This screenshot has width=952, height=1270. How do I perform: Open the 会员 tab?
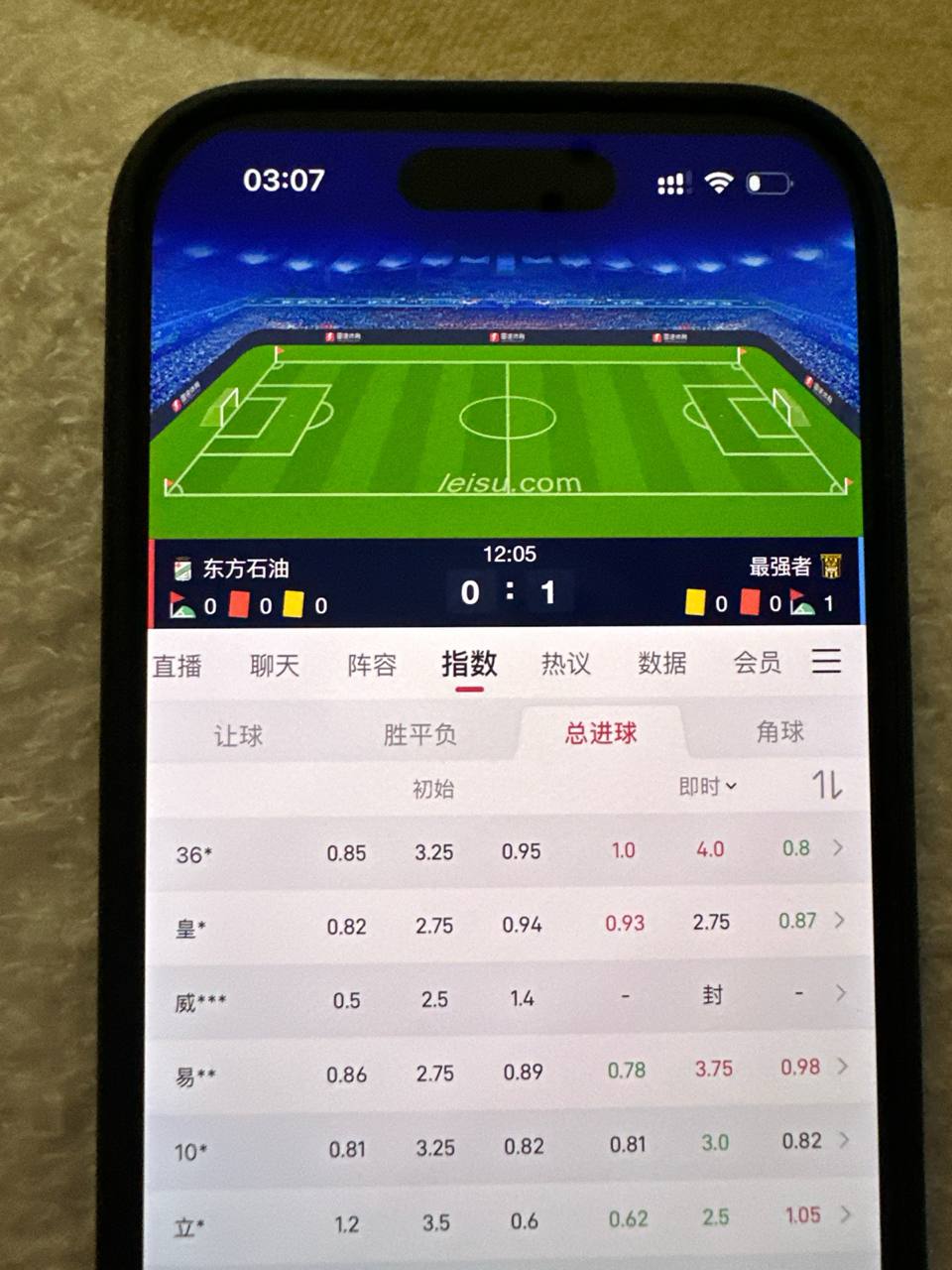tap(757, 662)
